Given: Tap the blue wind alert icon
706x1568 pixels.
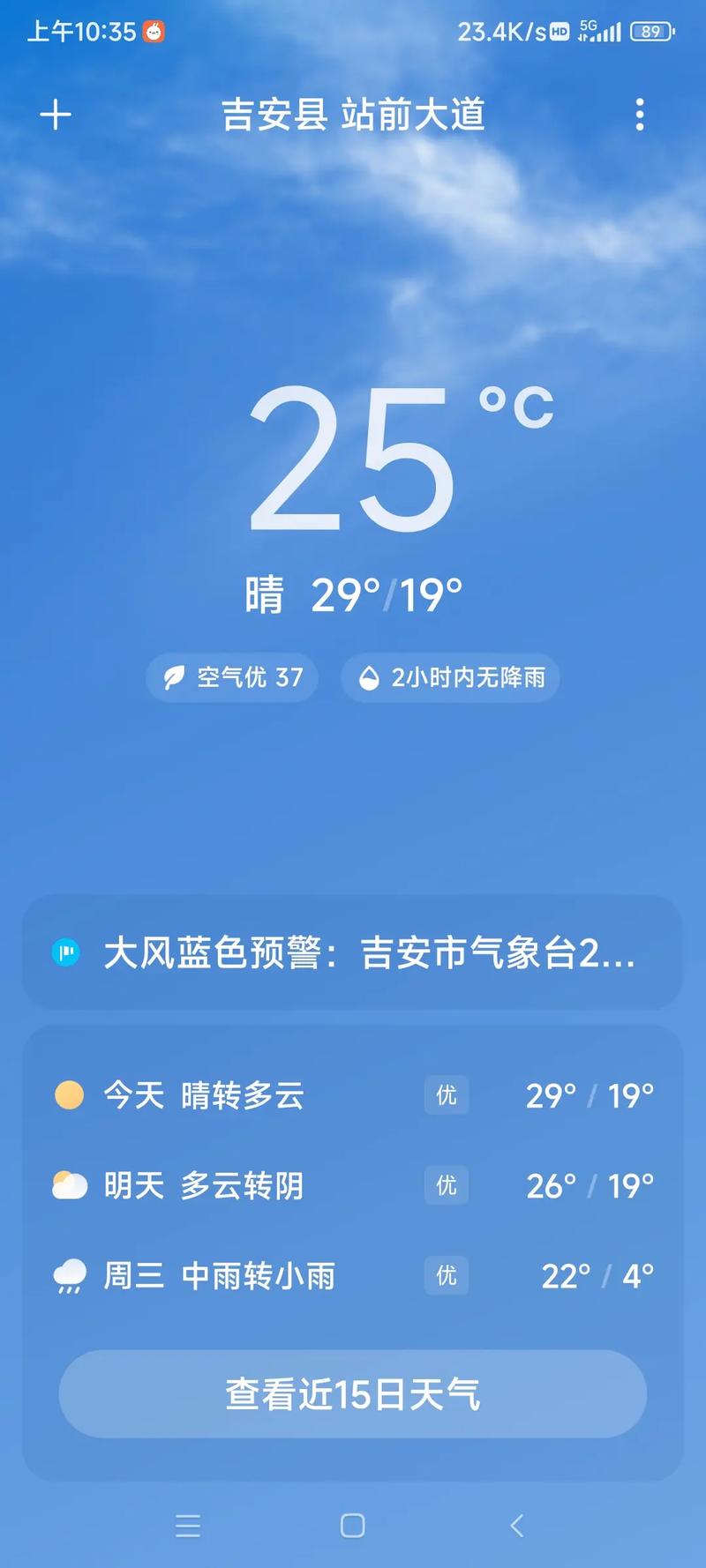Looking at the screenshot, I should [65, 952].
